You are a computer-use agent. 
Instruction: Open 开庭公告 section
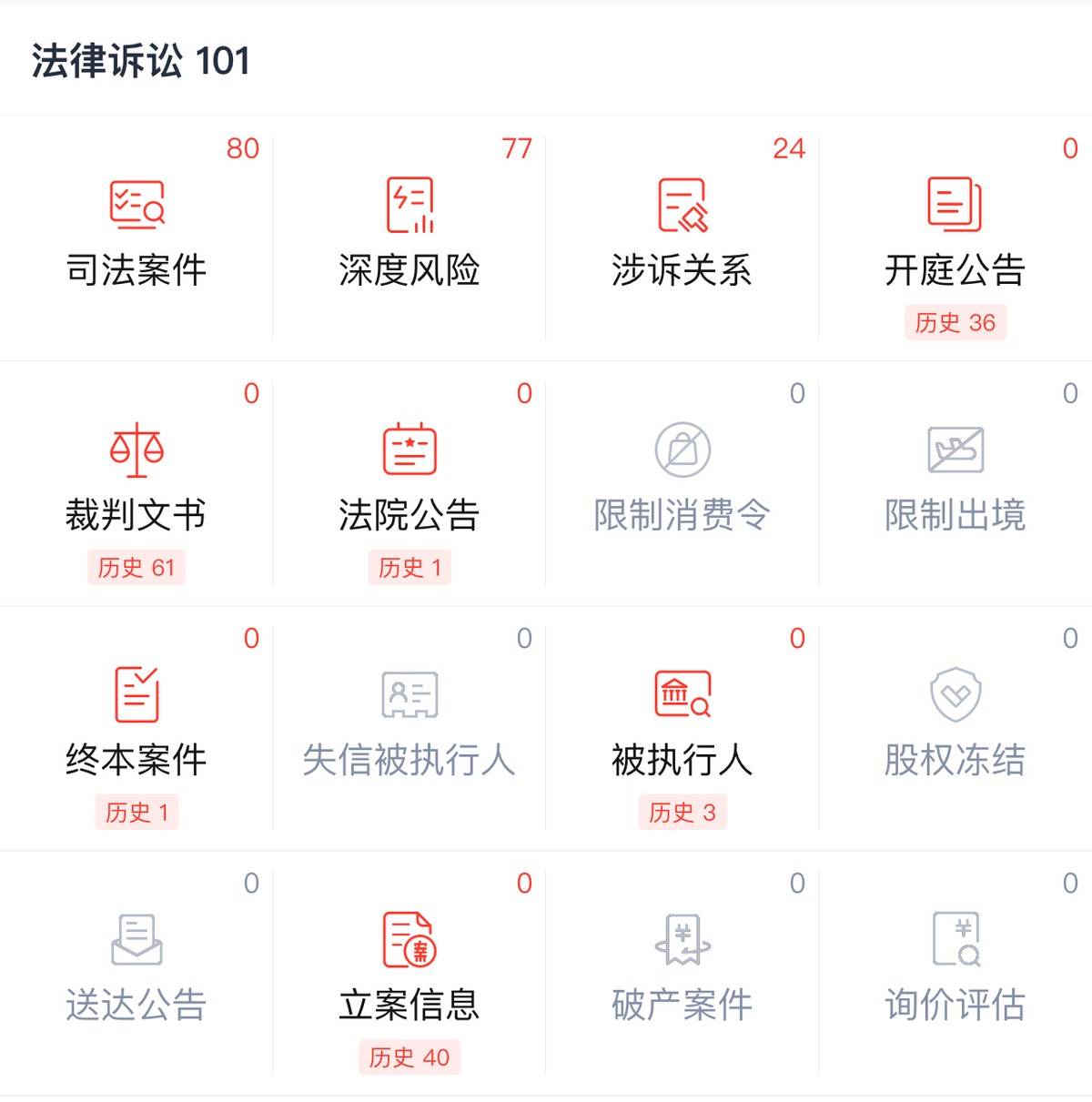955,237
